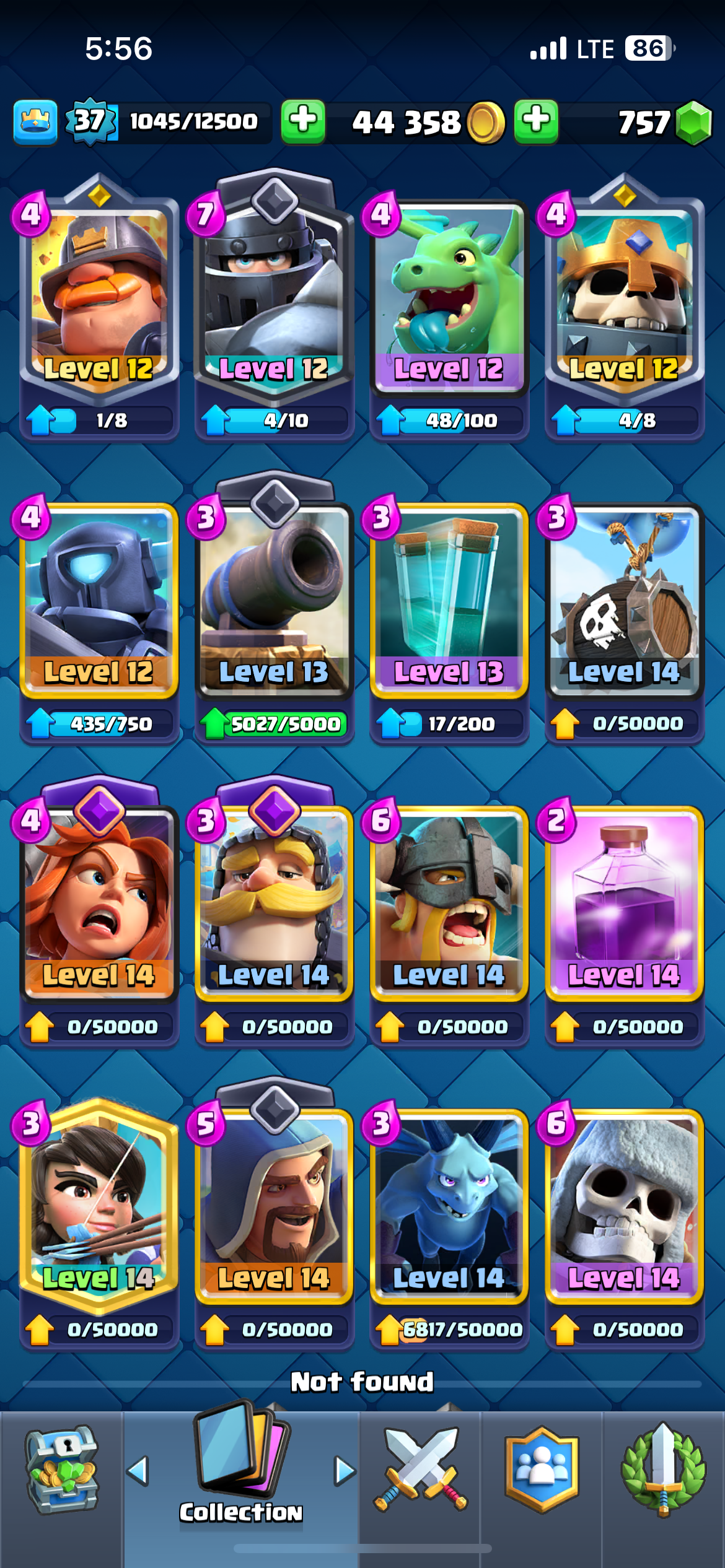Open the Events sword and laurel tab

664,1469
